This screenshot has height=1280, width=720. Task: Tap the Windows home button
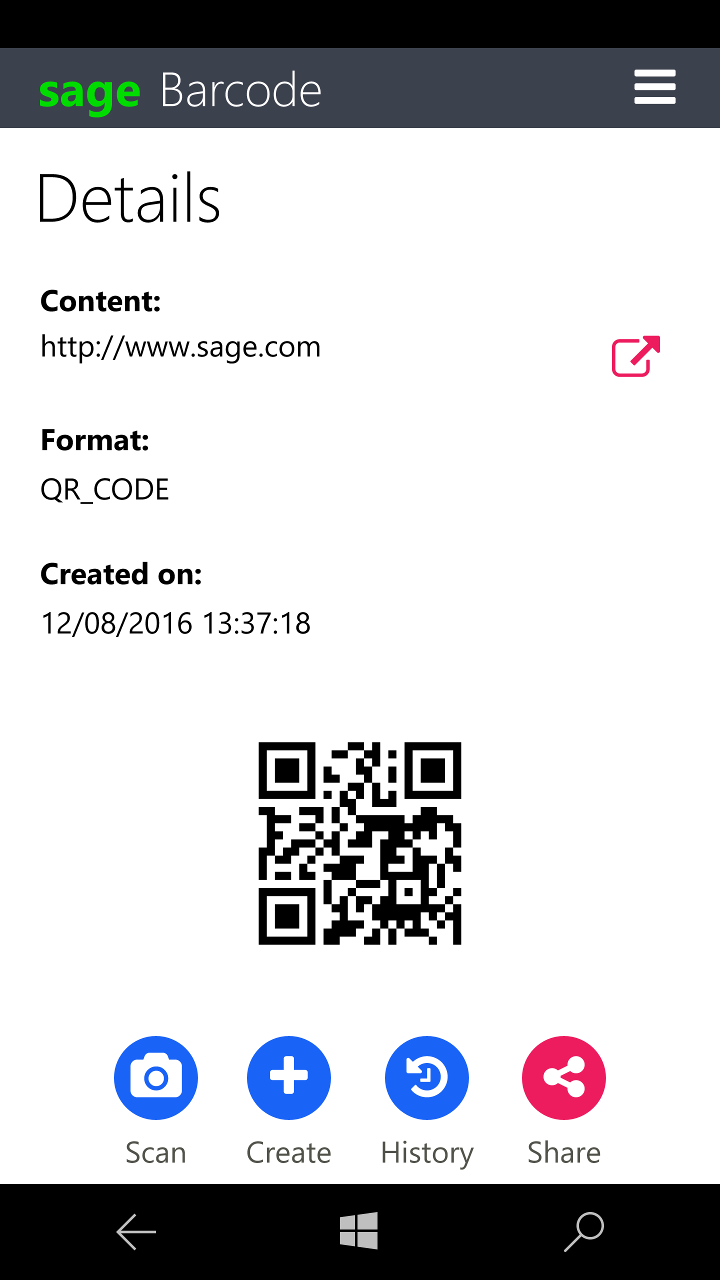click(x=359, y=1231)
